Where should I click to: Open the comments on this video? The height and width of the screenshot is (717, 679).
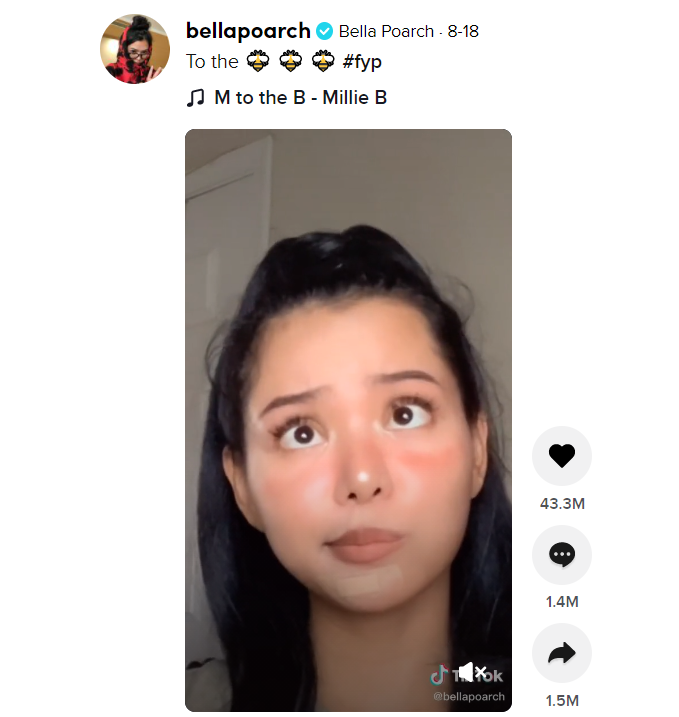[x=562, y=555]
